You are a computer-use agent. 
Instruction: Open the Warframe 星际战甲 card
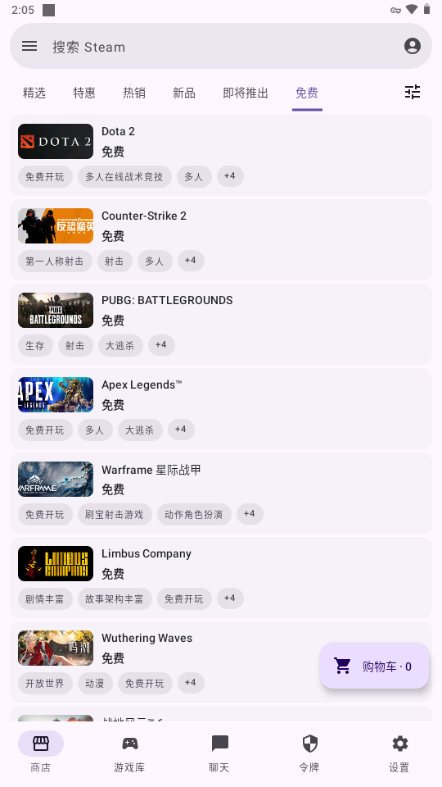[221, 493]
